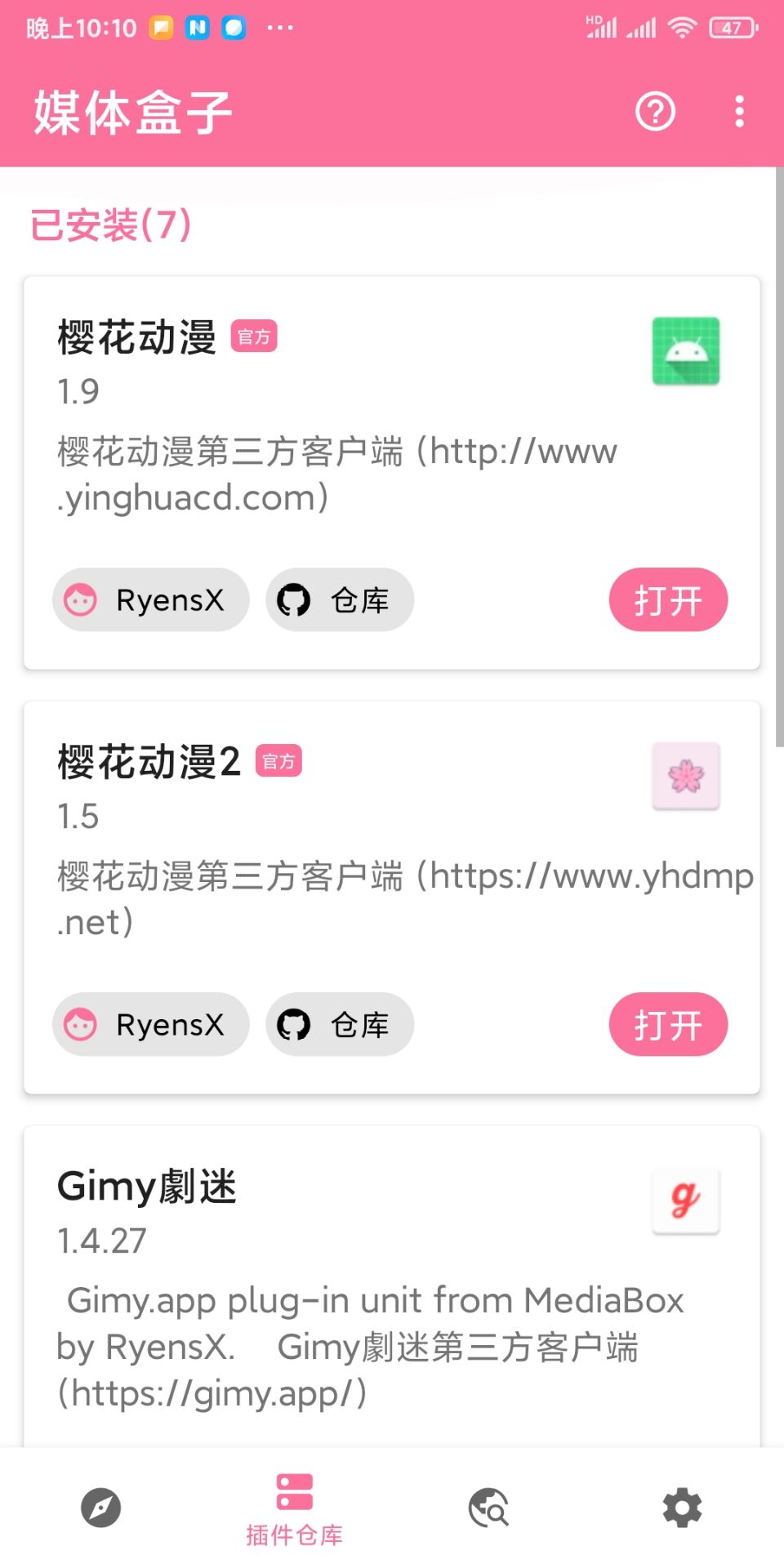Open the settings gear tab

pyautogui.click(x=683, y=1508)
